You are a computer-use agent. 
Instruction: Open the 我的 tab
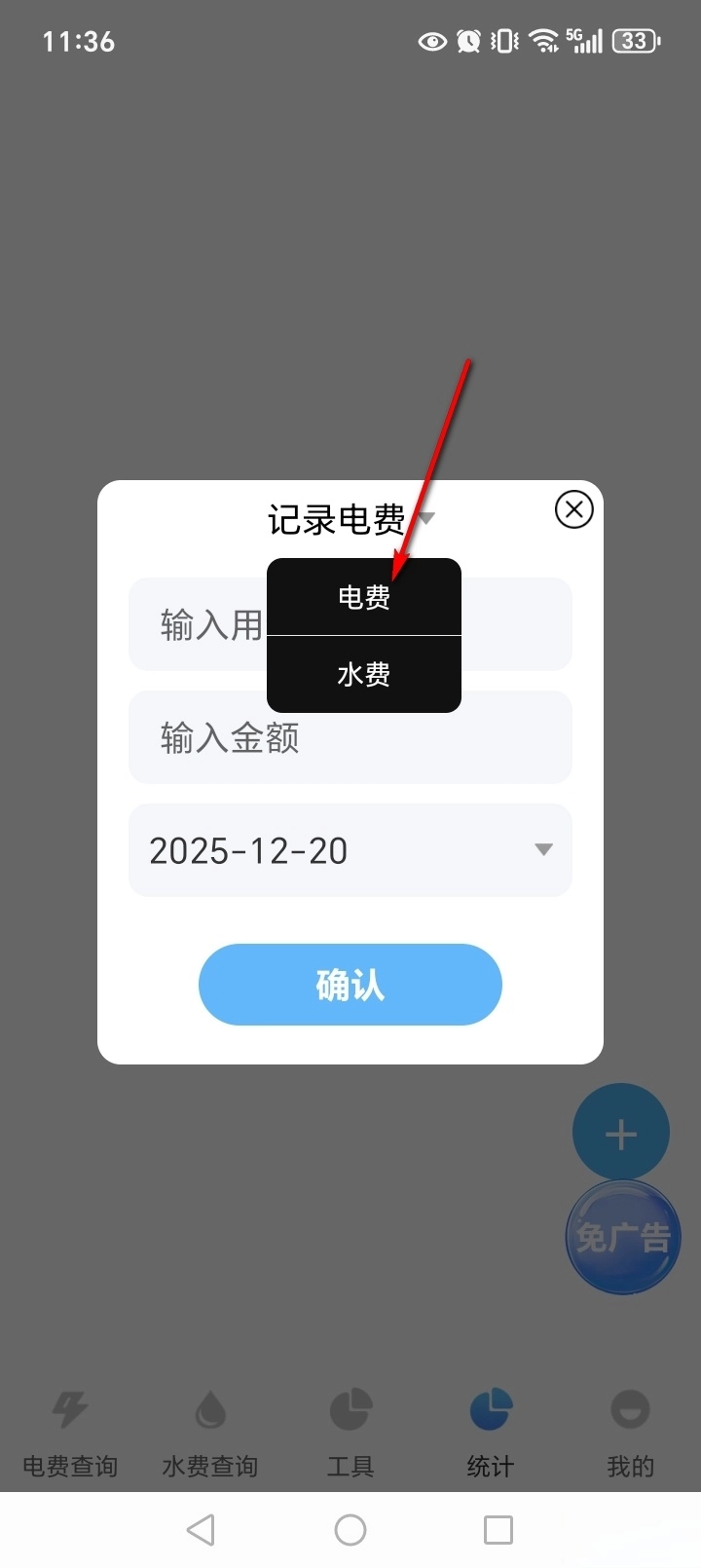pyautogui.click(x=630, y=1434)
